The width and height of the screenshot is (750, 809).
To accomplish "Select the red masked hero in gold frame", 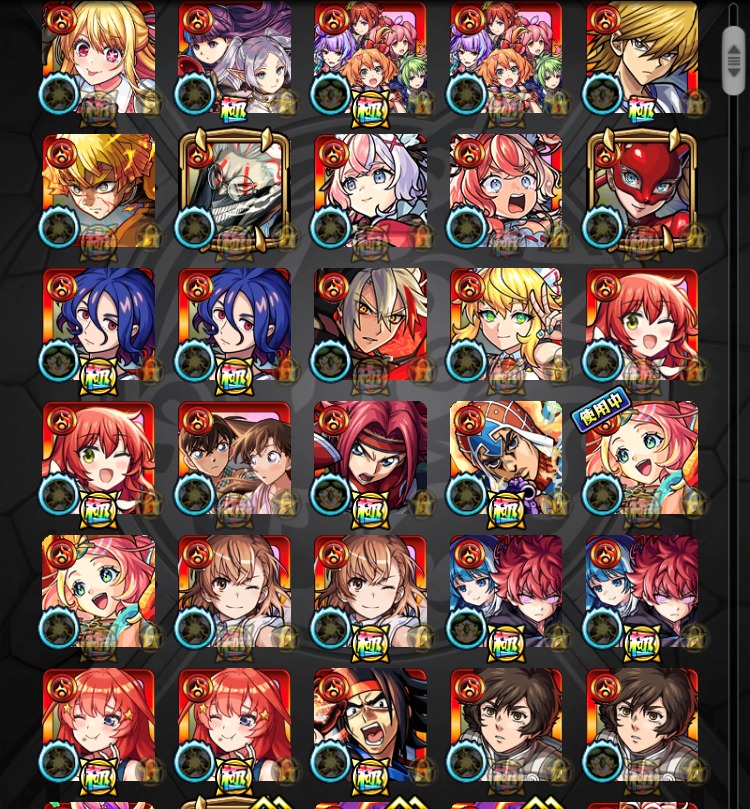I will [642, 191].
